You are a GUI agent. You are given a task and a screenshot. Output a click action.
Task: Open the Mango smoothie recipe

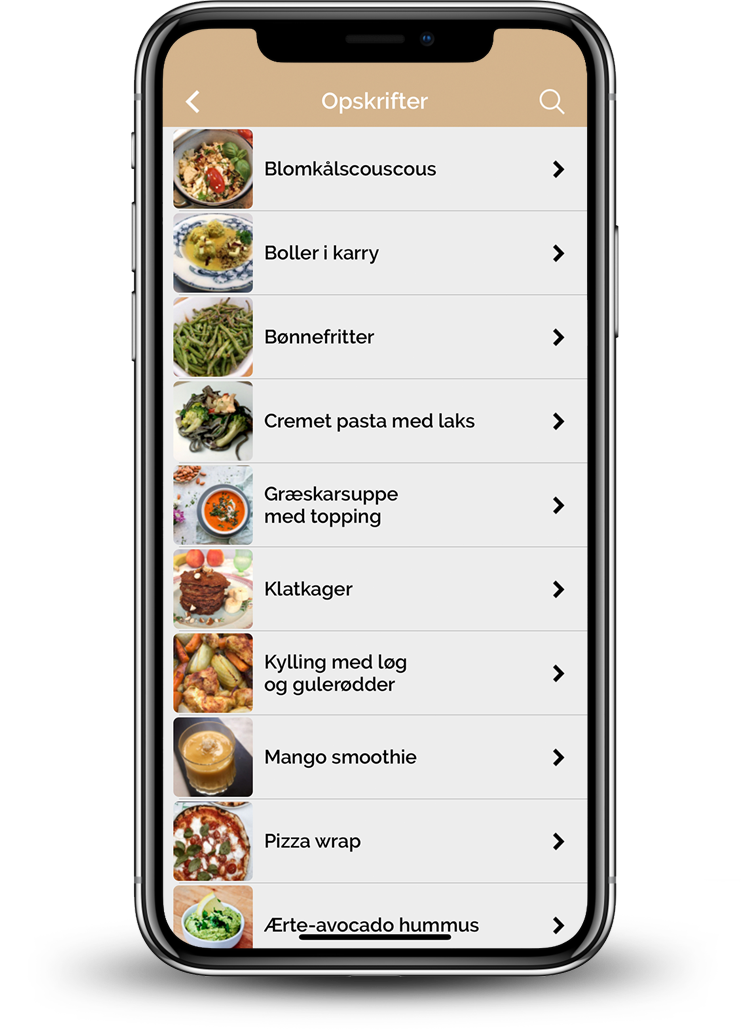coord(375,757)
